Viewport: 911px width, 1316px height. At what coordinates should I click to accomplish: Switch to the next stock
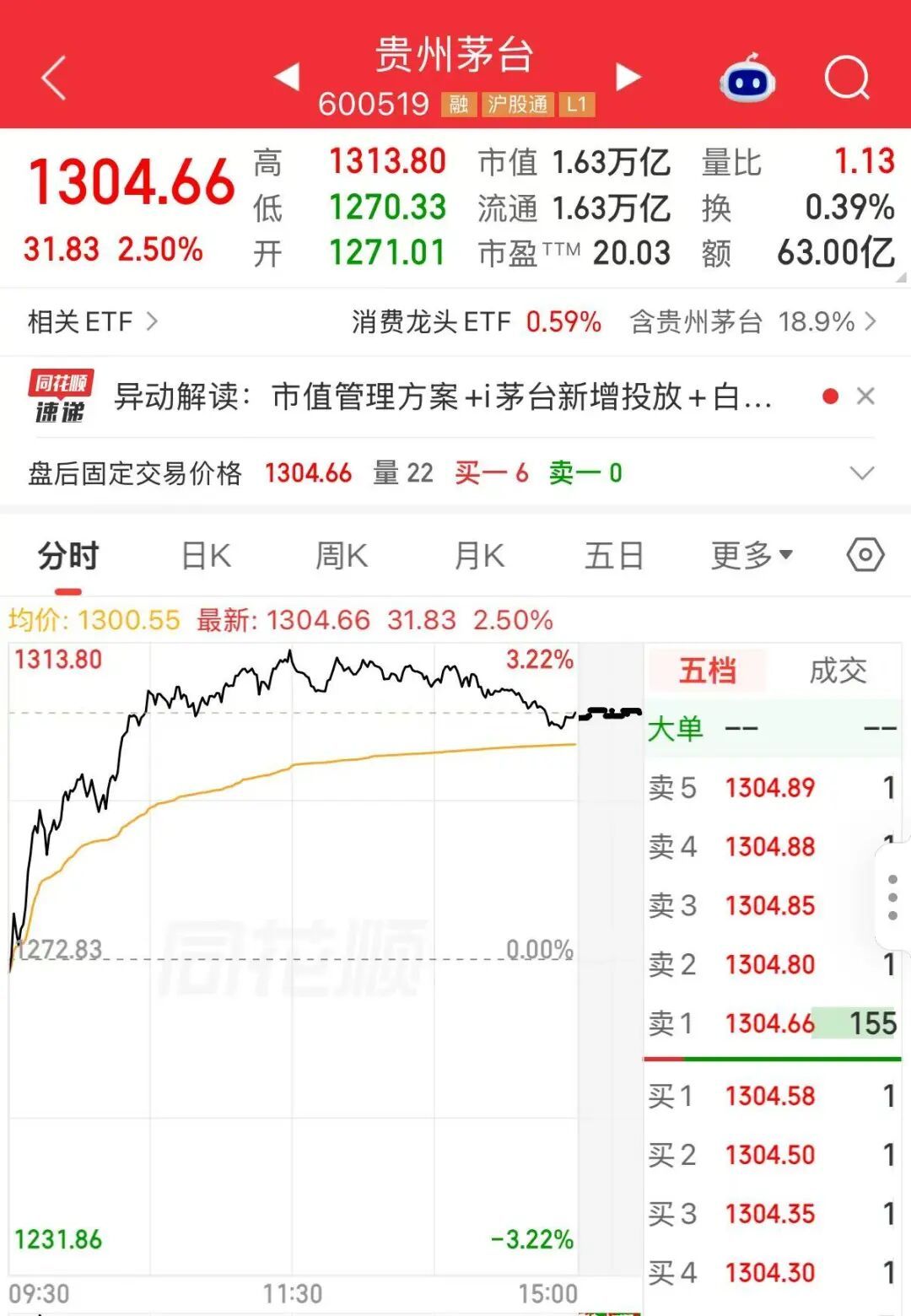[628, 77]
